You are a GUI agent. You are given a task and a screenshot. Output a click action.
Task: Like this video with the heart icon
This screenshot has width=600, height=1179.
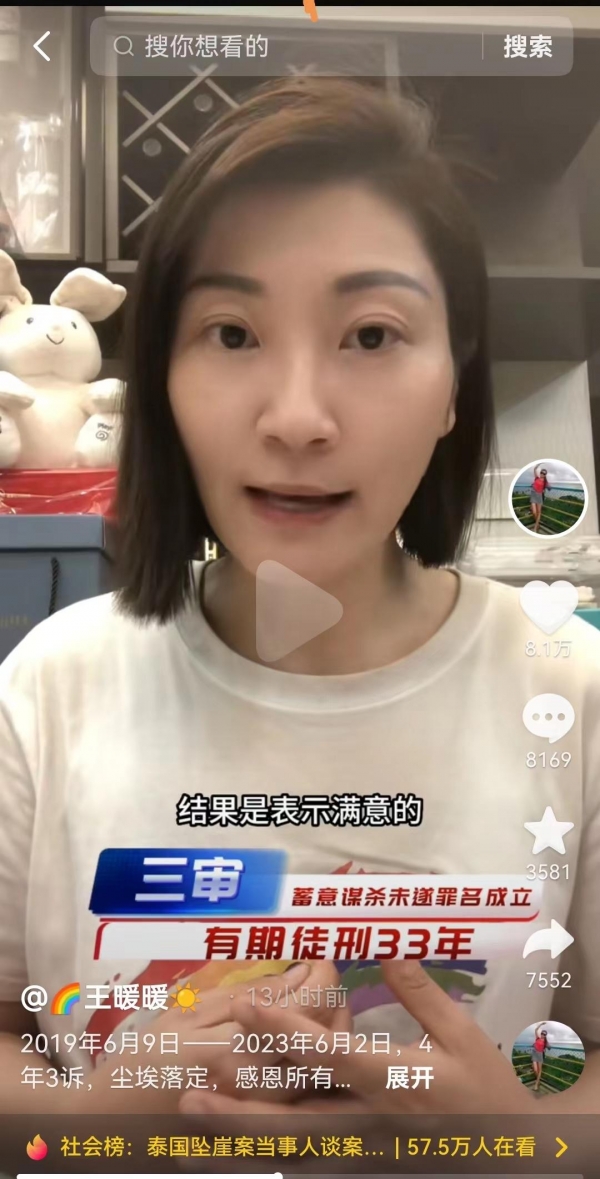[x=548, y=608]
